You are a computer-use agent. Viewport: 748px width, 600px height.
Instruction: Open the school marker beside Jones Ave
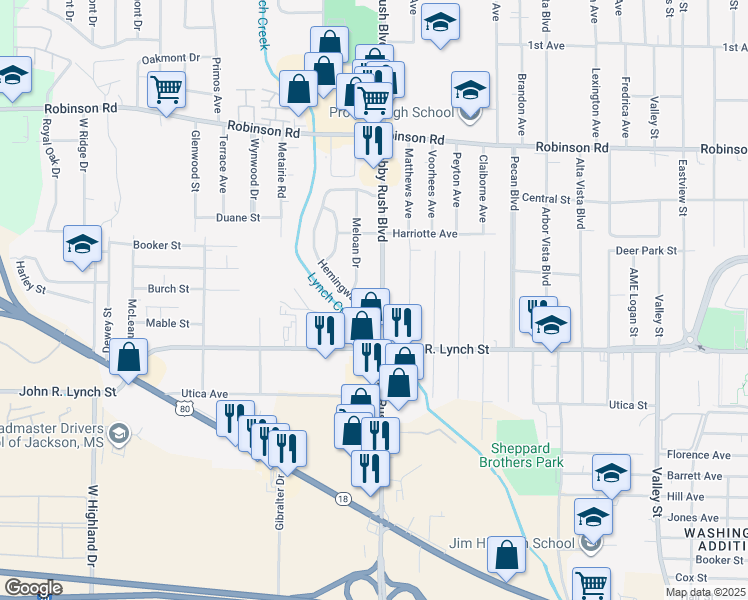593,517
